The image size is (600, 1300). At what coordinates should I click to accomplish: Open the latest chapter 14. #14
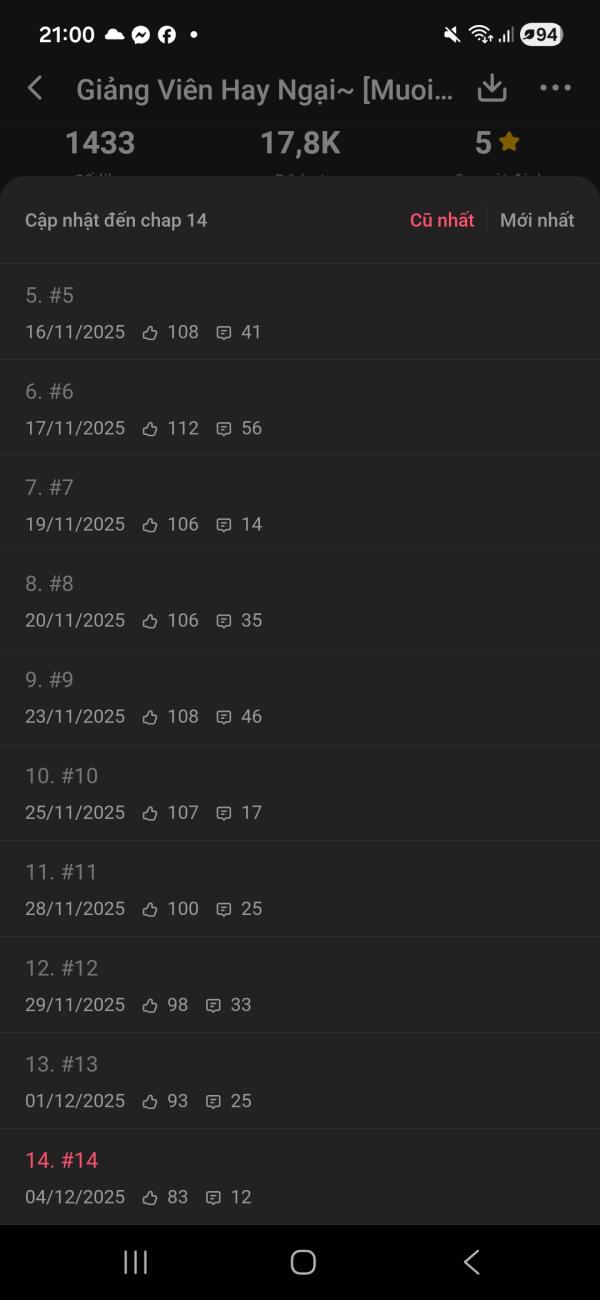tap(300, 1176)
